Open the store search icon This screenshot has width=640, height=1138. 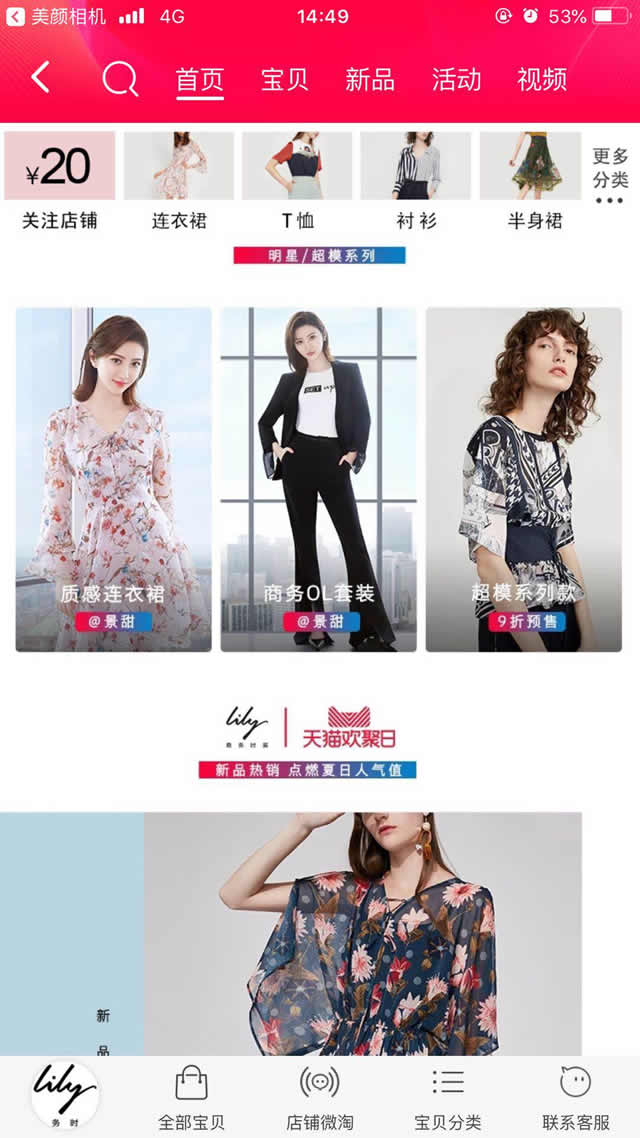tap(120, 79)
